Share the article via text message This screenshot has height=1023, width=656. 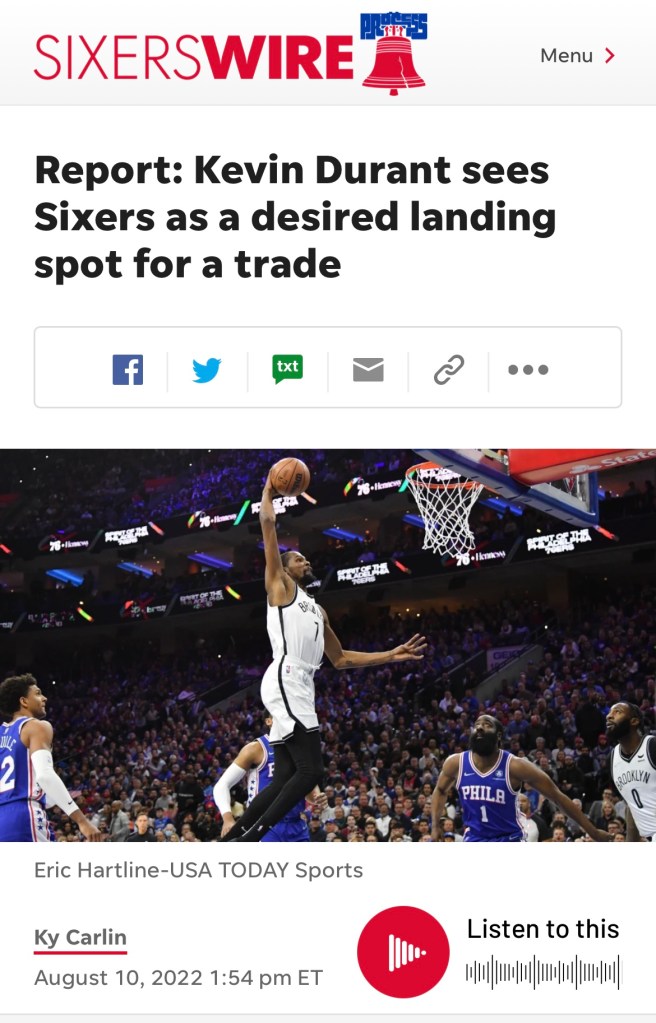287,369
